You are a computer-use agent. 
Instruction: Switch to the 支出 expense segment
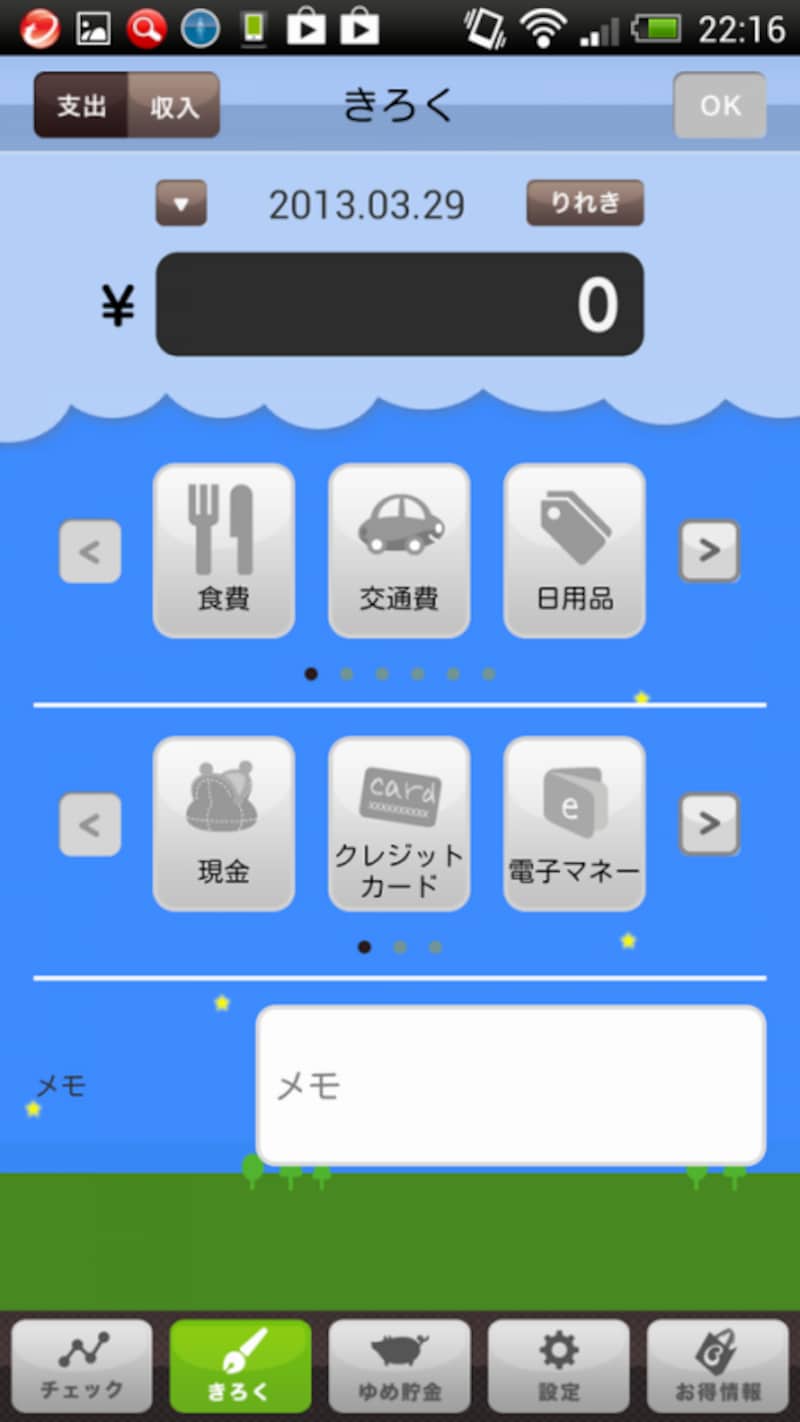[81, 105]
